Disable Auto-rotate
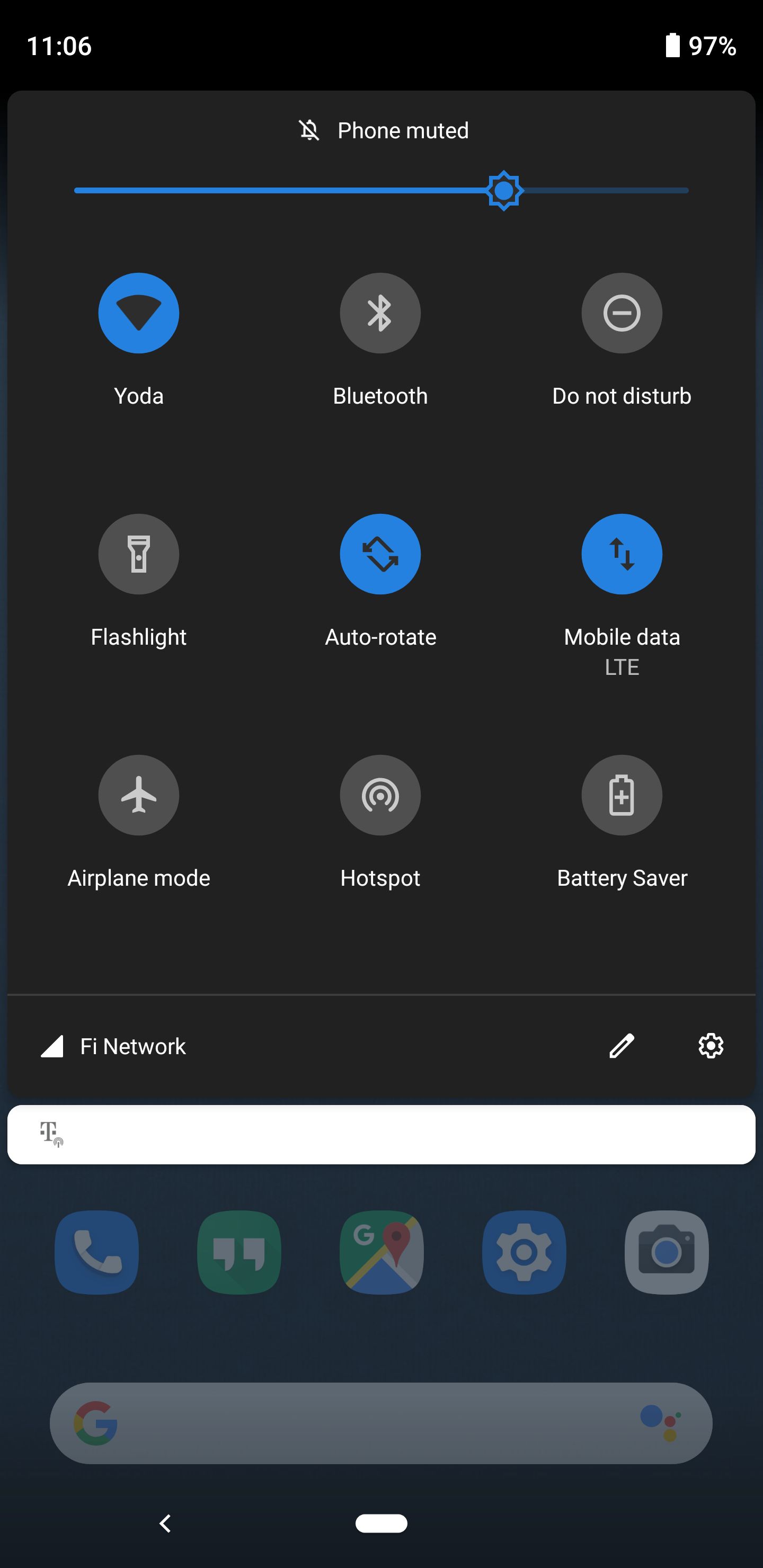Image resolution: width=763 pixels, height=1568 pixels. 380,554
